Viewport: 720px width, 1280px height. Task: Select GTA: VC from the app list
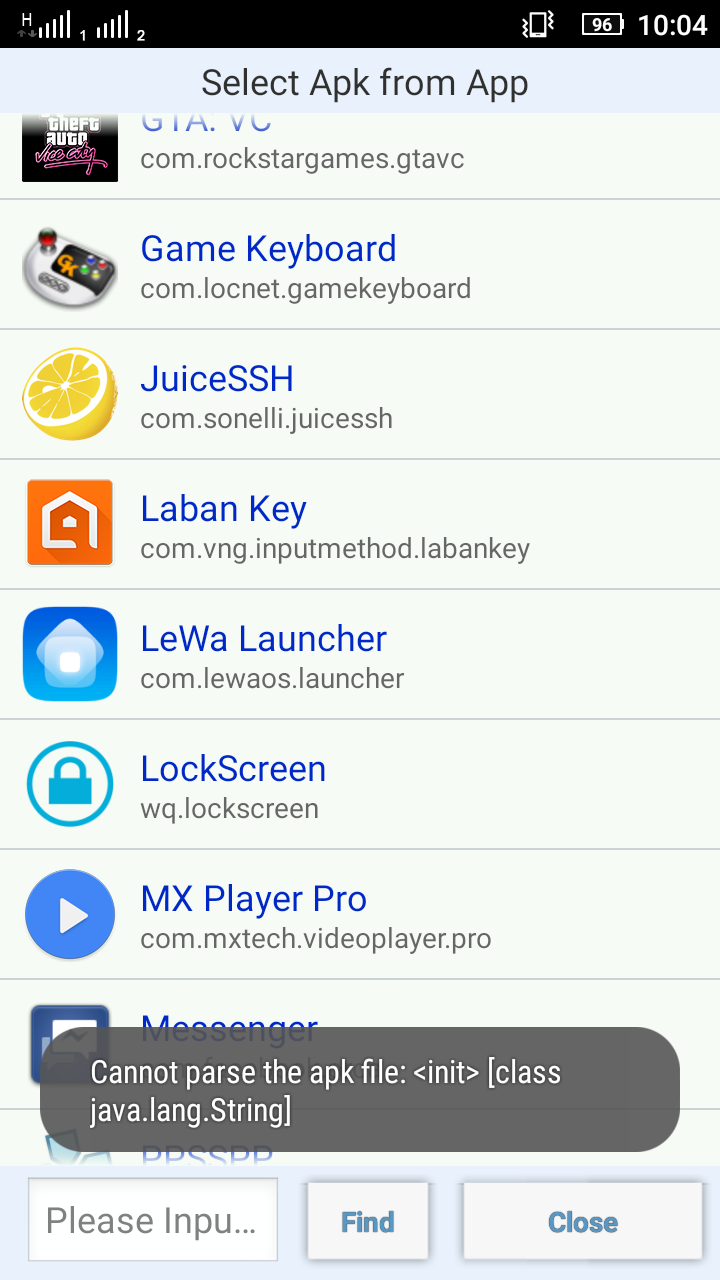click(x=300, y=152)
